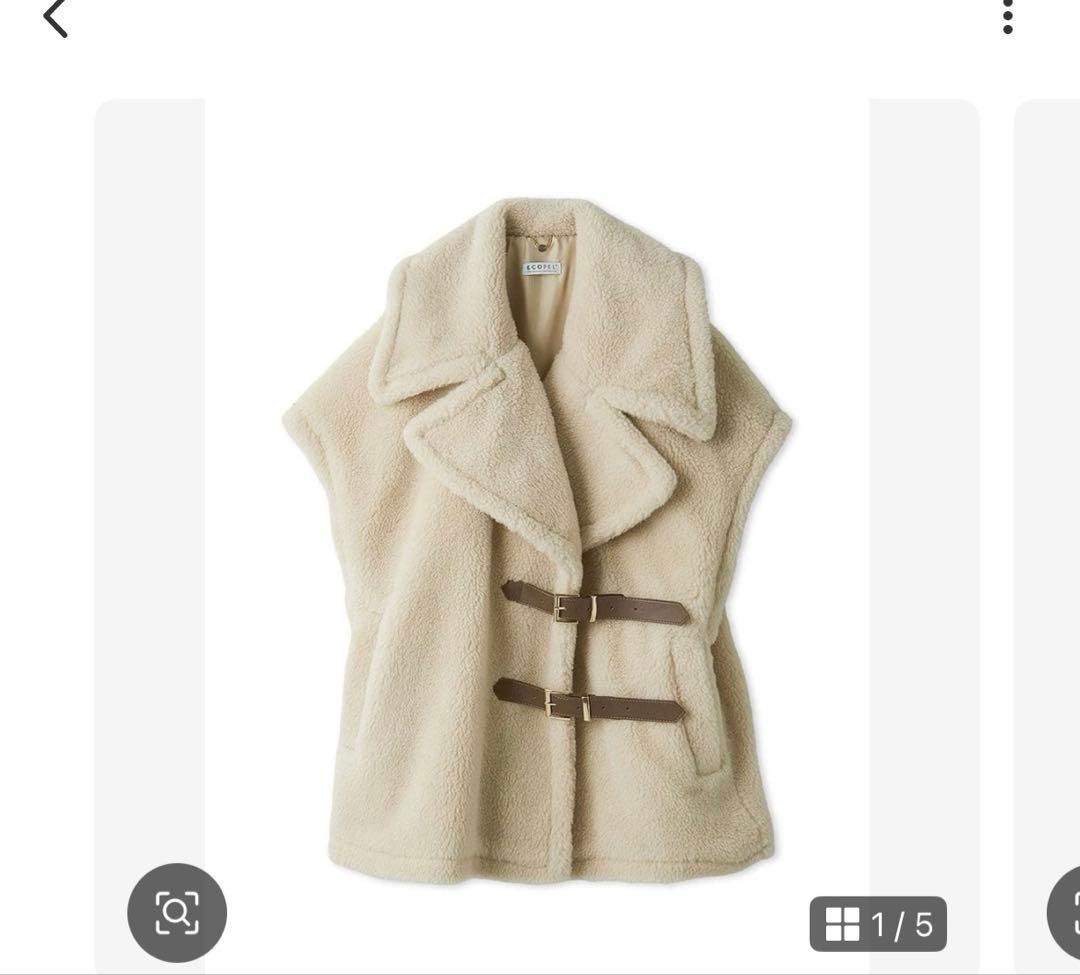
Task: Open the three-dot overflow menu
Action: 1007,17
